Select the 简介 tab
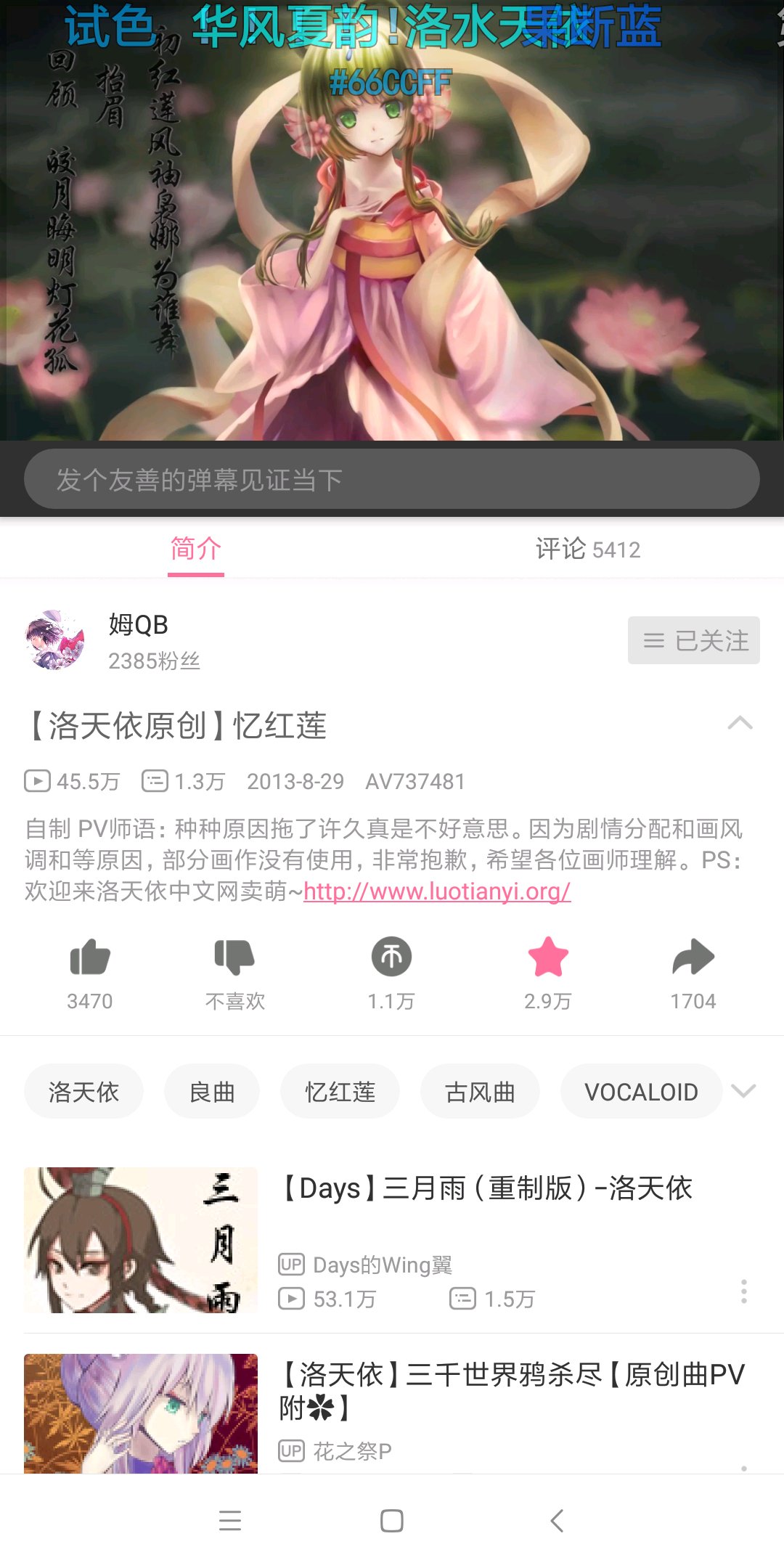The height and width of the screenshot is (1568, 784). [x=195, y=550]
